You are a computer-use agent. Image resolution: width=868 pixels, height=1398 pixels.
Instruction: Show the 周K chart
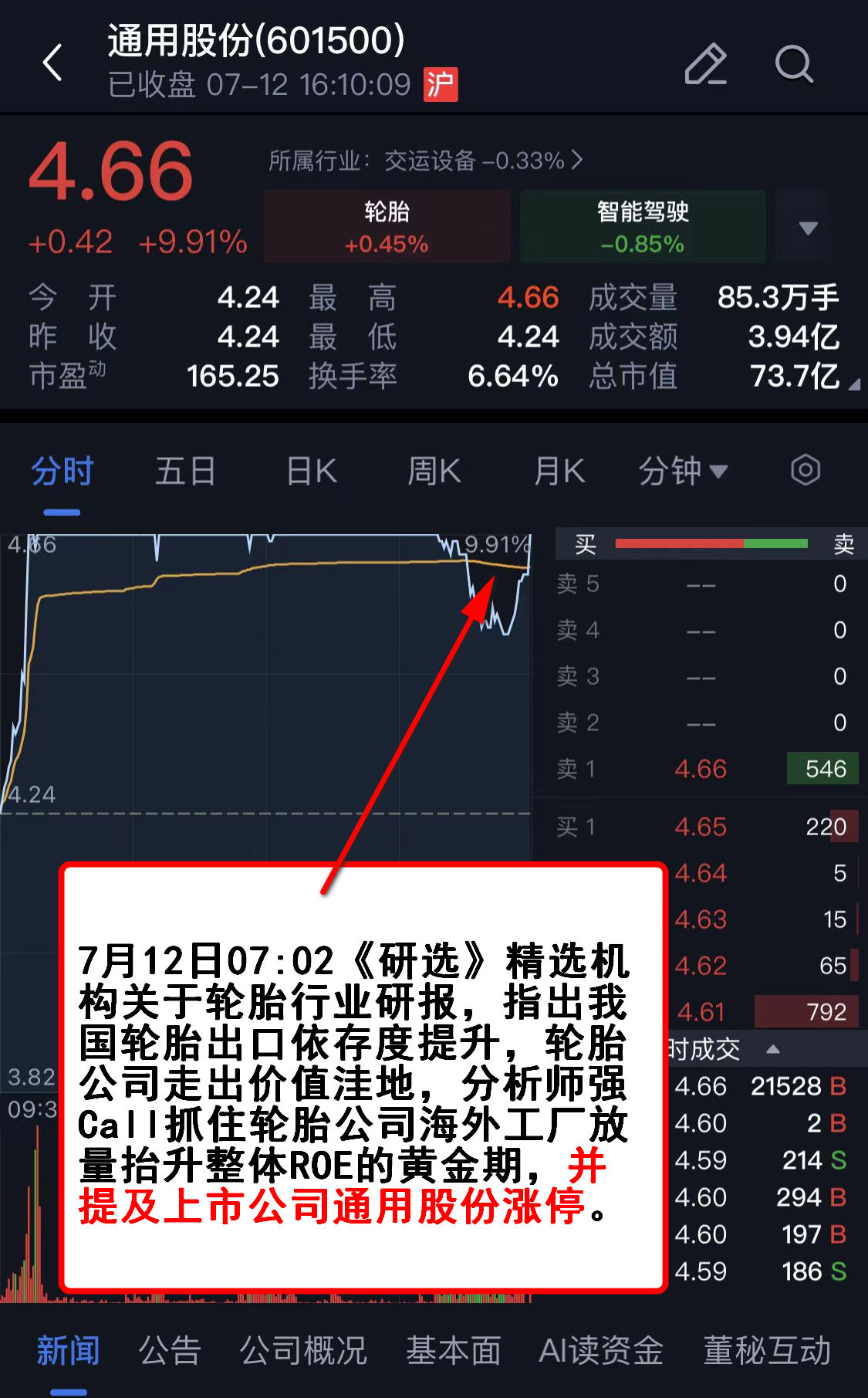[x=434, y=471]
